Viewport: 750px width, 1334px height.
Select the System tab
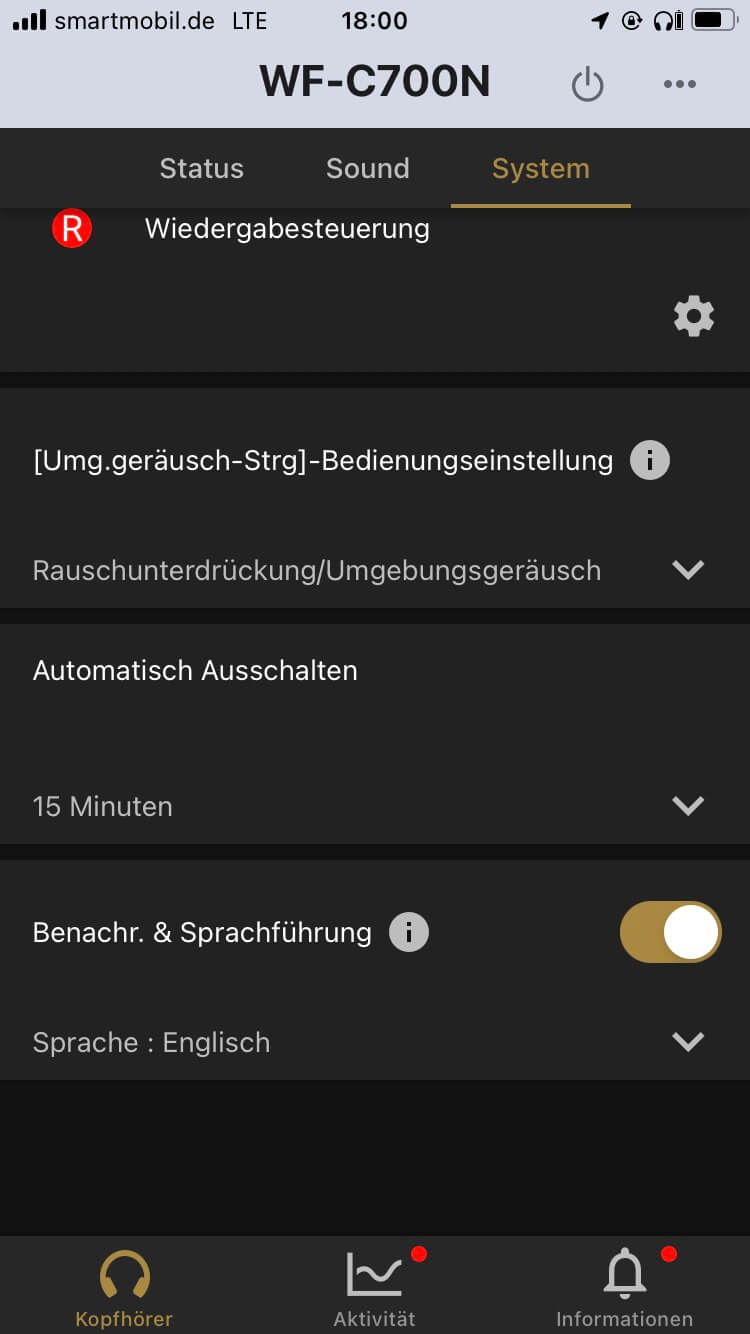coord(540,168)
